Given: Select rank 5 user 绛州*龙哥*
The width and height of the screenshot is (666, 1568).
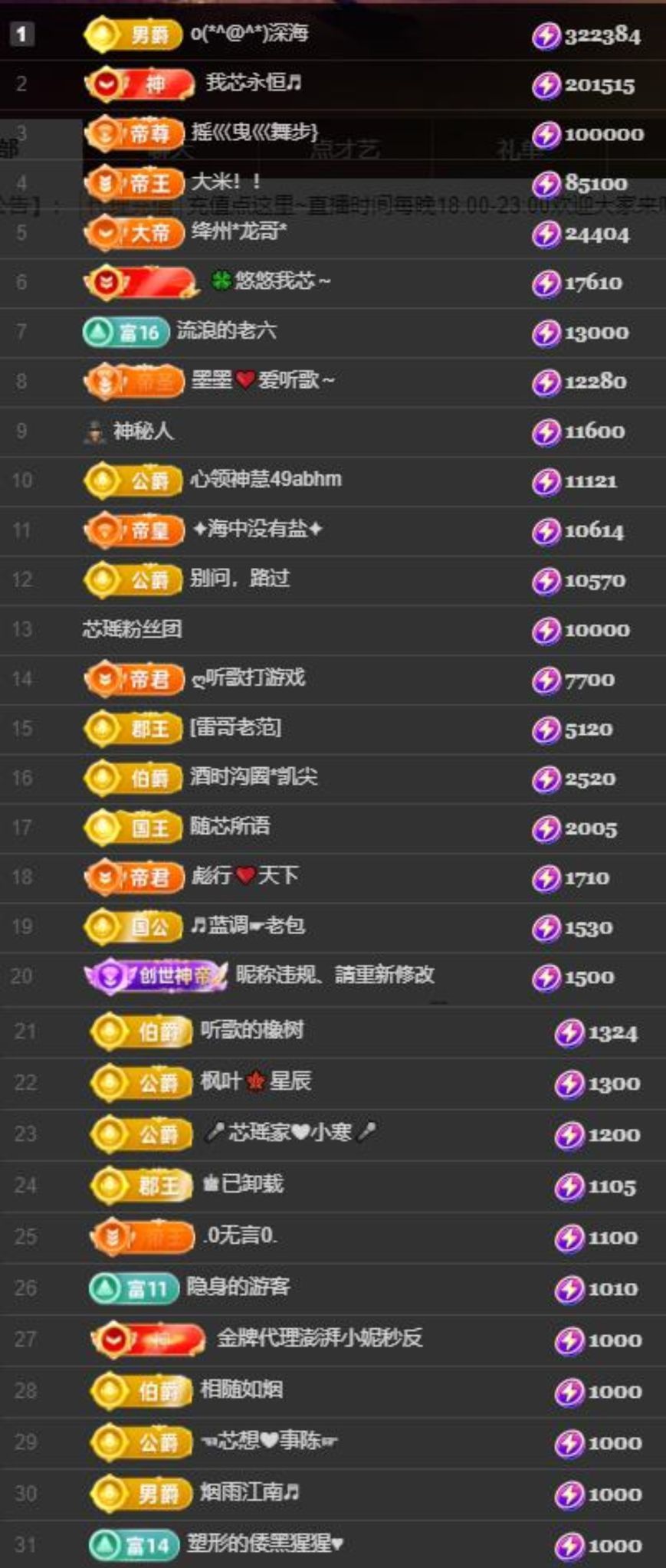Looking at the screenshot, I should click(238, 231).
